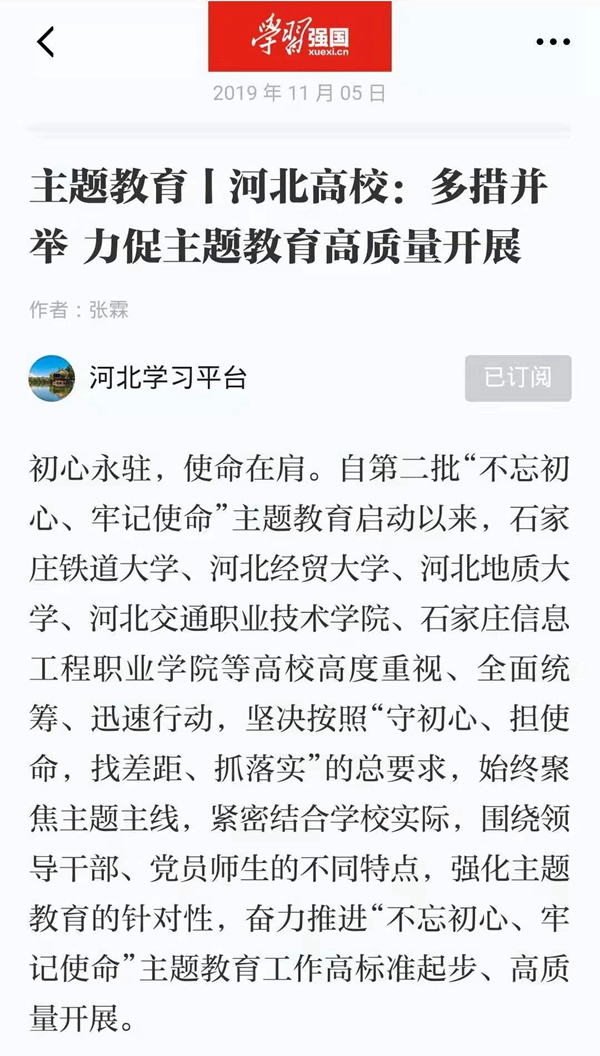Open the 河北学习平台 publisher profile

pyautogui.click(x=166, y=378)
